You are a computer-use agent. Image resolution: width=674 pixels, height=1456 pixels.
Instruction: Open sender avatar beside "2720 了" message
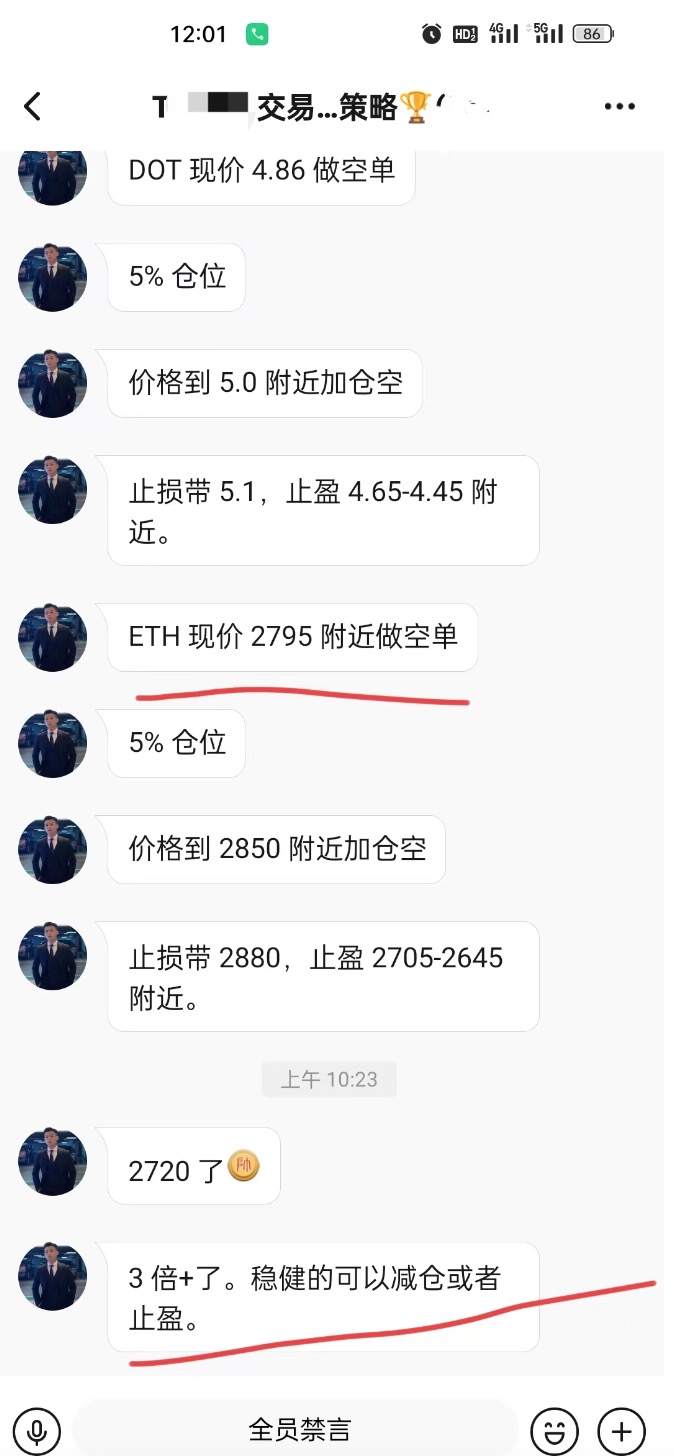tap(52, 1163)
